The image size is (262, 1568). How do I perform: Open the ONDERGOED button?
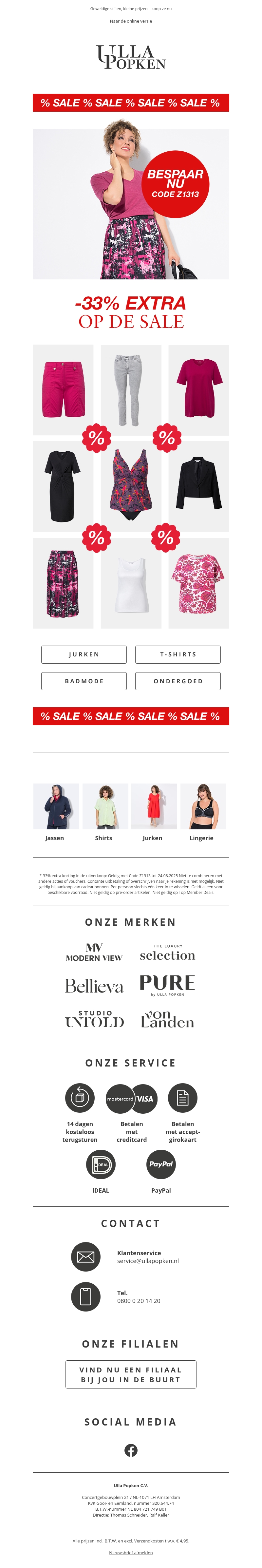tap(178, 681)
